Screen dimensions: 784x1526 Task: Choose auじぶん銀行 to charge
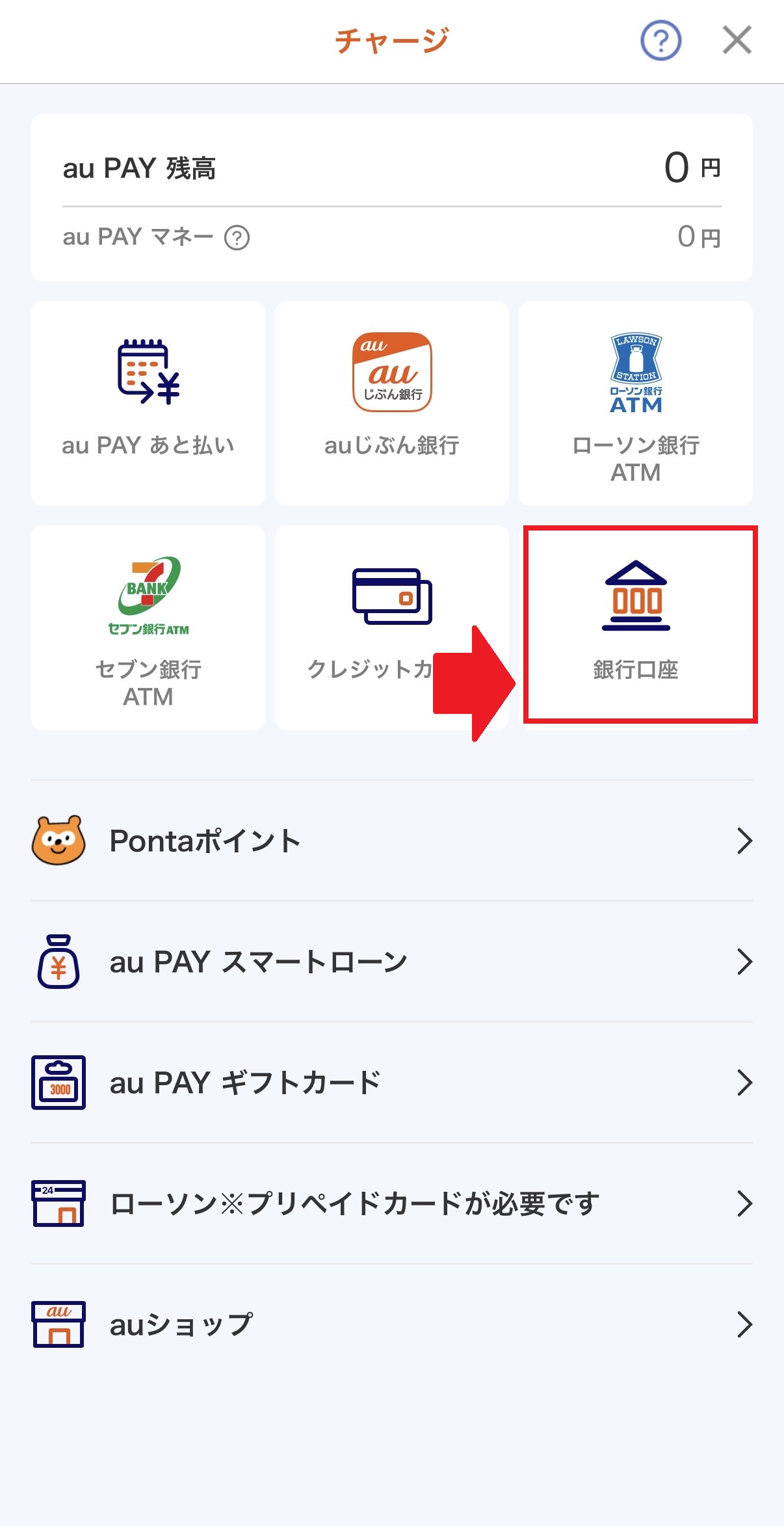pos(391,403)
